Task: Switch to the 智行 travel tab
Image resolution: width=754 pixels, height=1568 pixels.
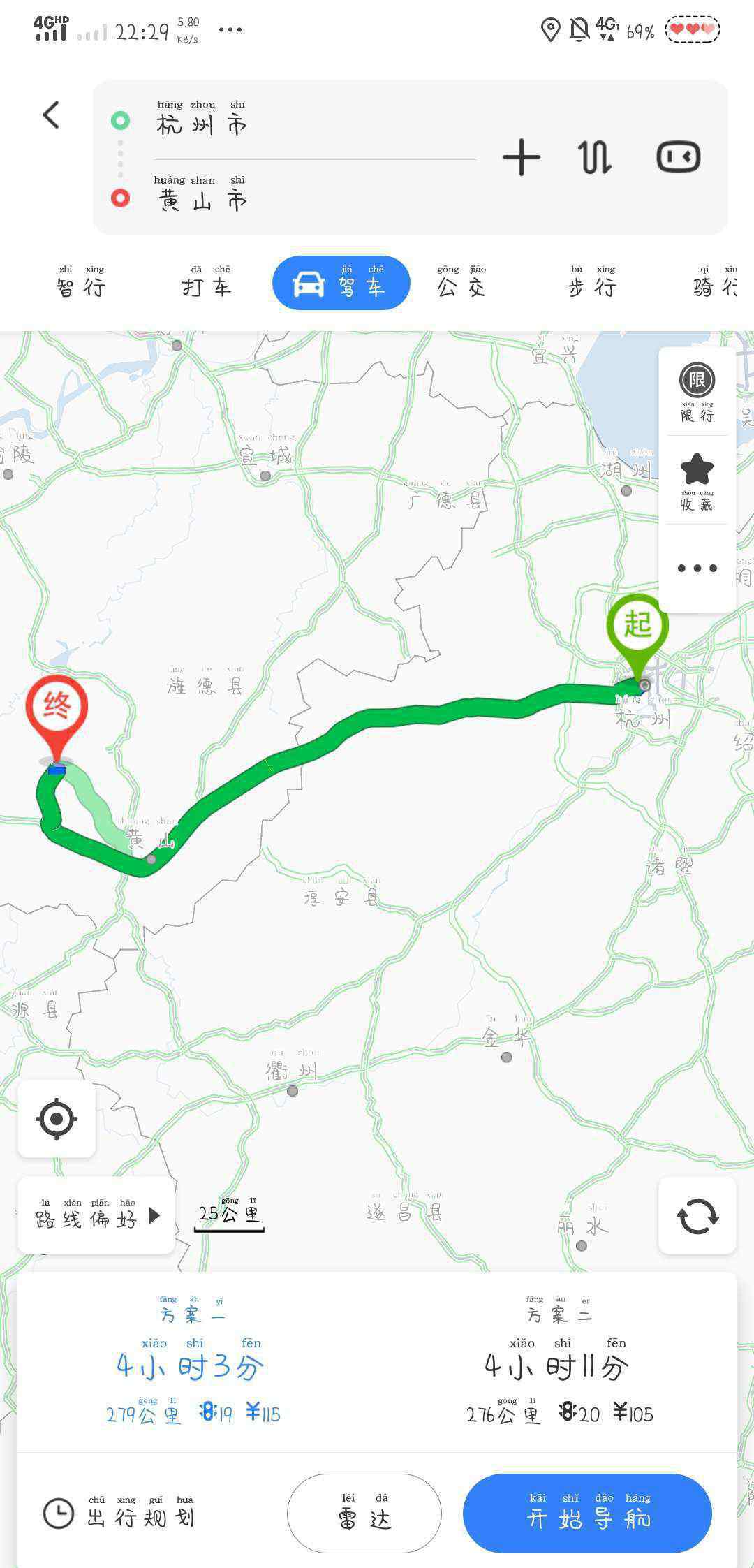Action: 82,282
